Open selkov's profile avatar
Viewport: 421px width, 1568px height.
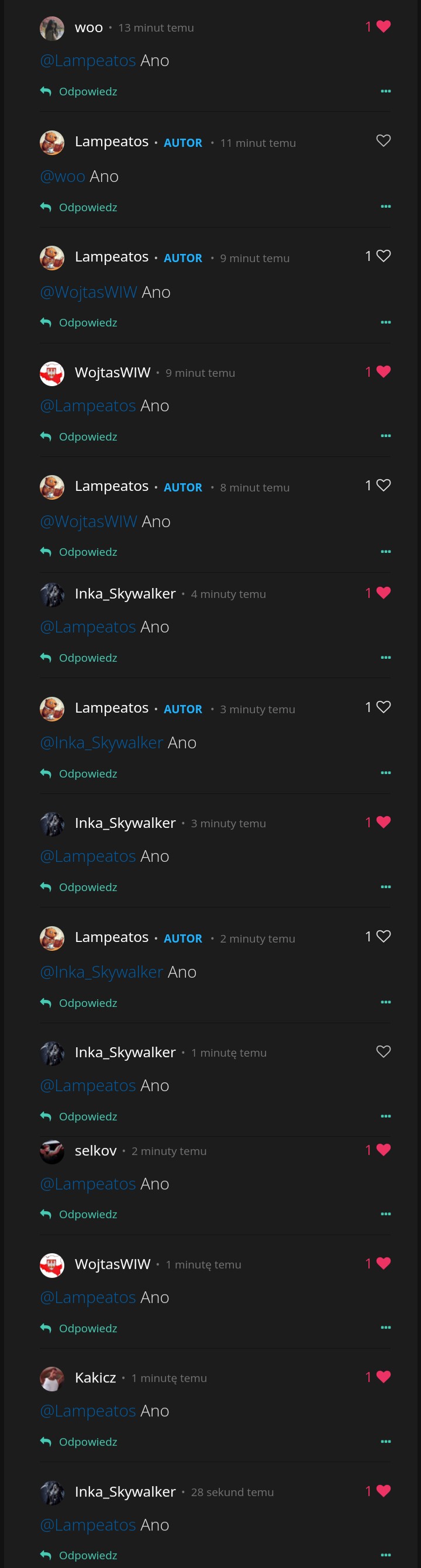51,1151
